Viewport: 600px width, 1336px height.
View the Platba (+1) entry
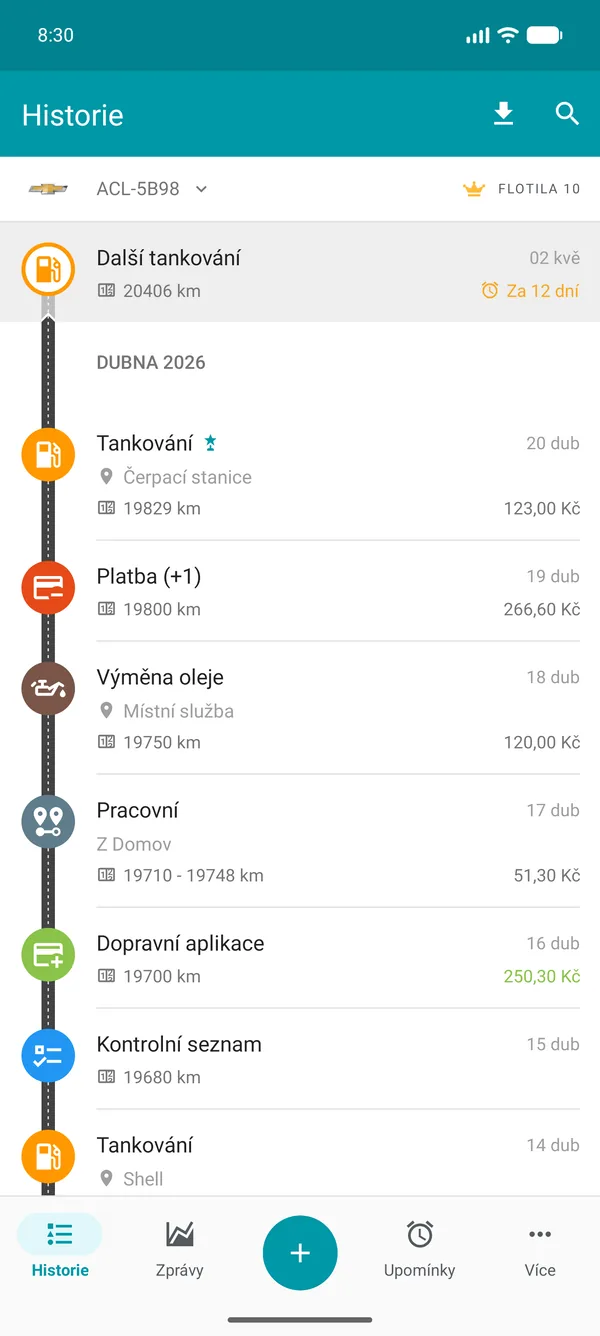point(338,591)
